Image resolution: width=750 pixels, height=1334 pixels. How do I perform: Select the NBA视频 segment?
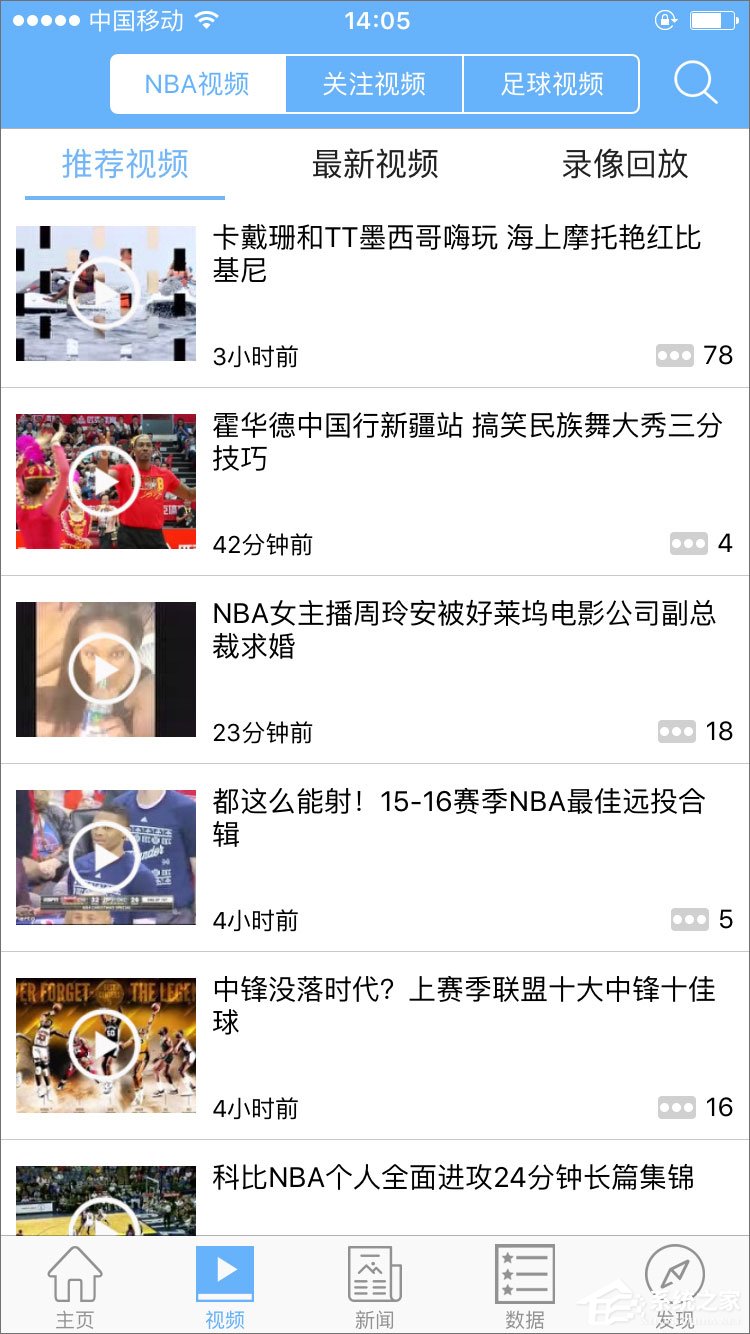coord(197,84)
